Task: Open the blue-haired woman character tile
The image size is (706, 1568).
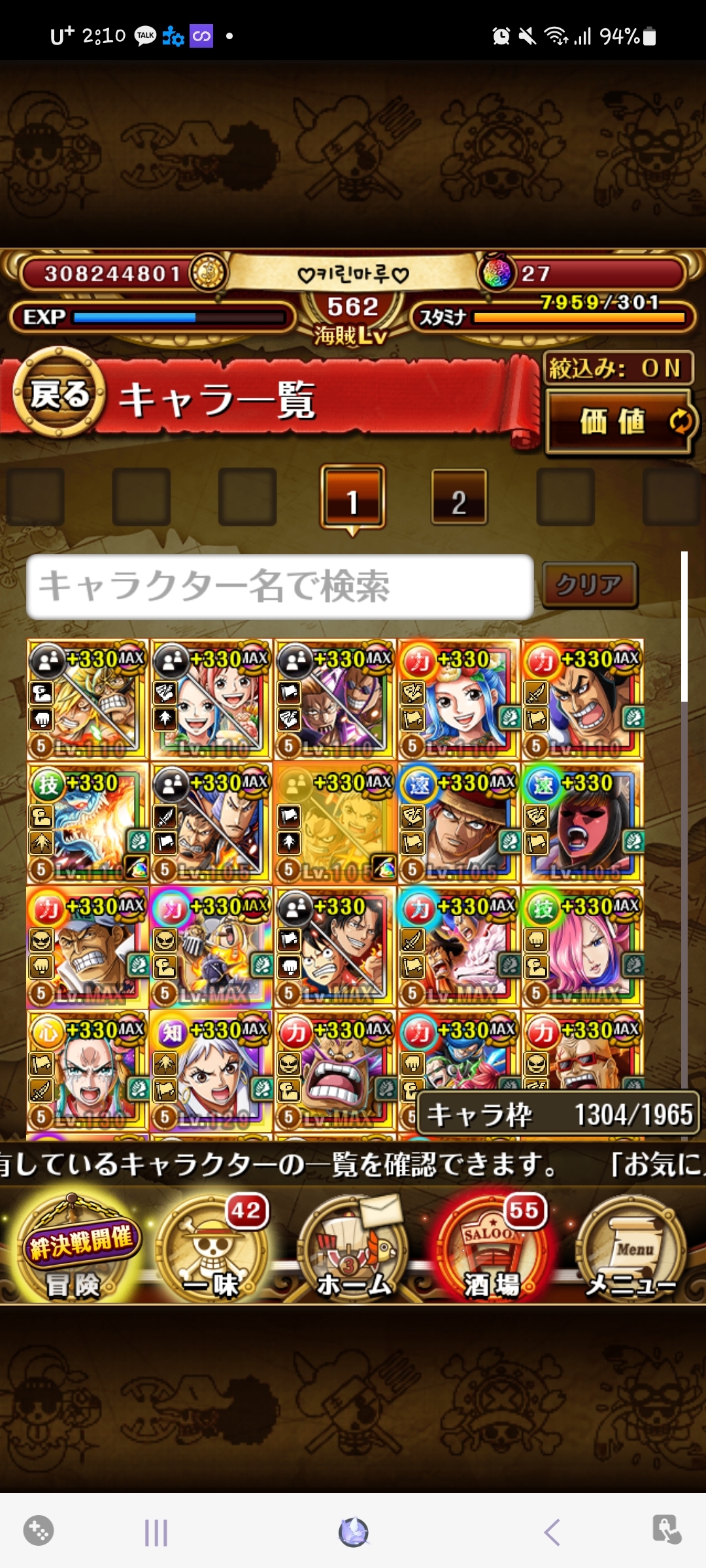Action: 458,700
